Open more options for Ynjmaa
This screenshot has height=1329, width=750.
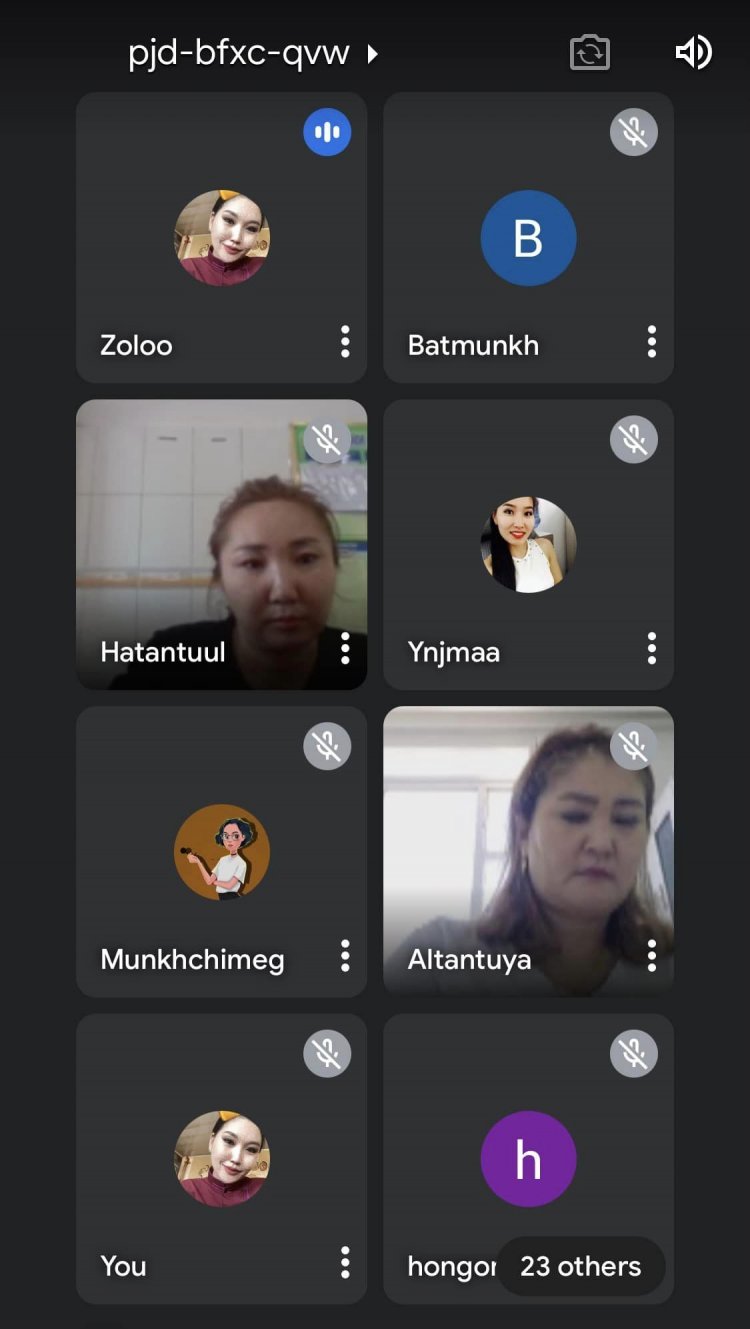tap(652, 649)
